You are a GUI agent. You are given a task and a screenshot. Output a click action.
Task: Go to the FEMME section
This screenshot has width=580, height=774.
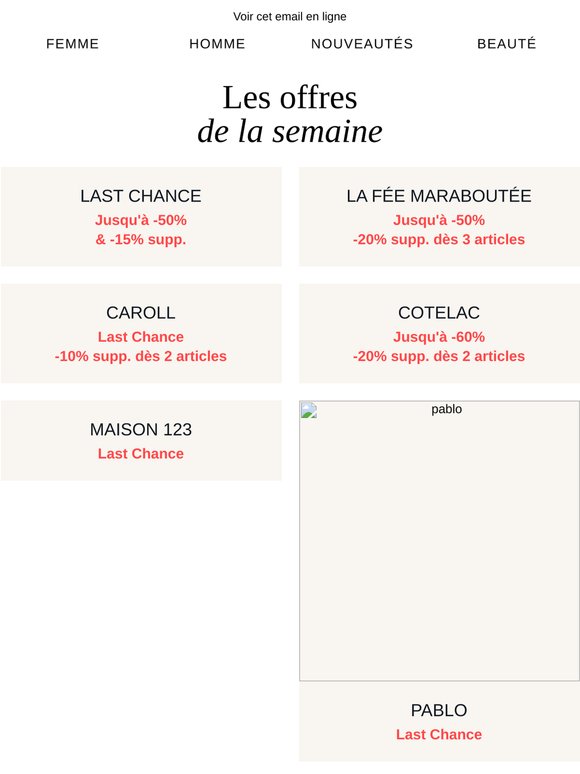73,44
